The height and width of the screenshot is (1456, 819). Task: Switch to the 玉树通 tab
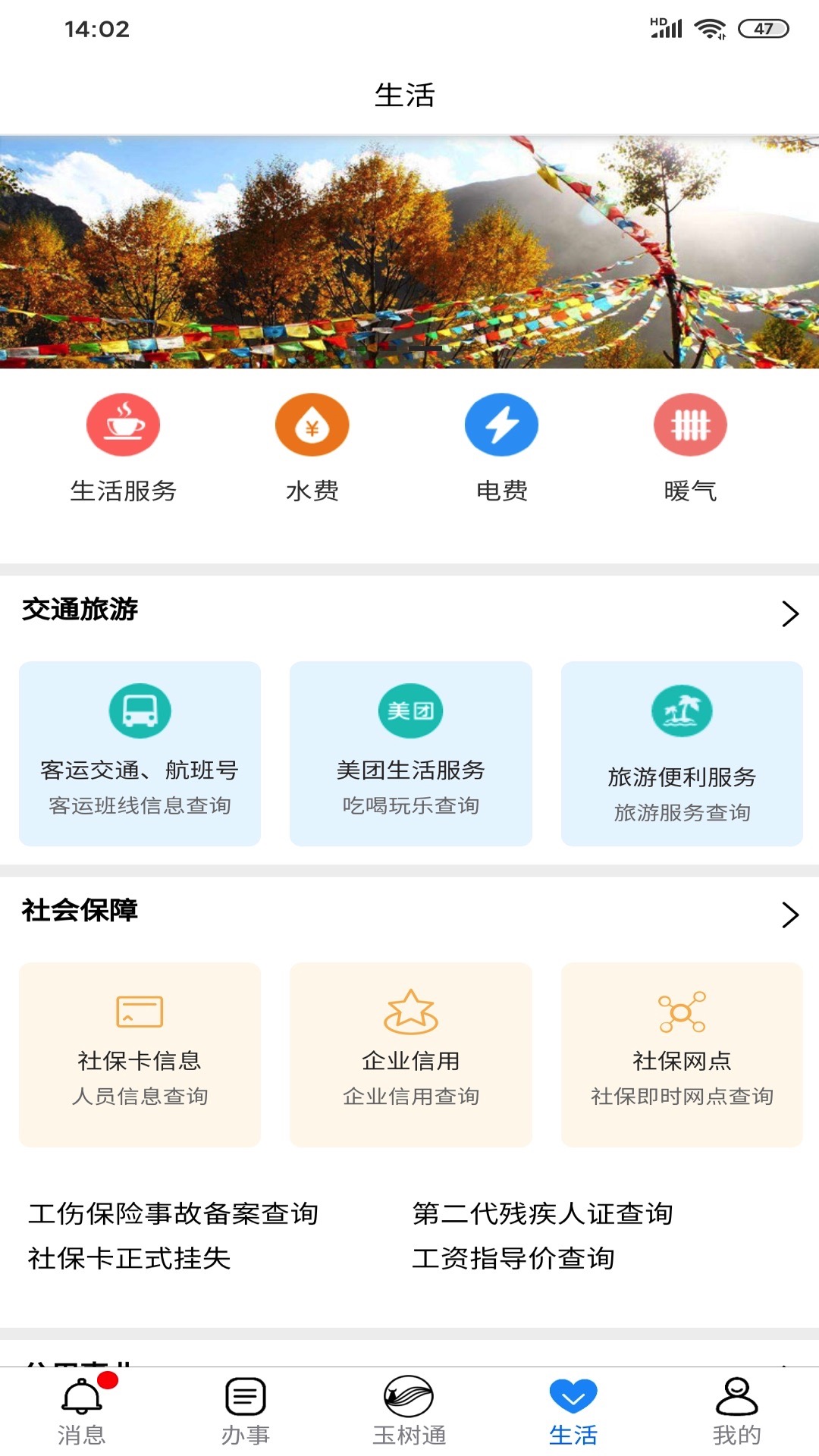coord(409,1412)
